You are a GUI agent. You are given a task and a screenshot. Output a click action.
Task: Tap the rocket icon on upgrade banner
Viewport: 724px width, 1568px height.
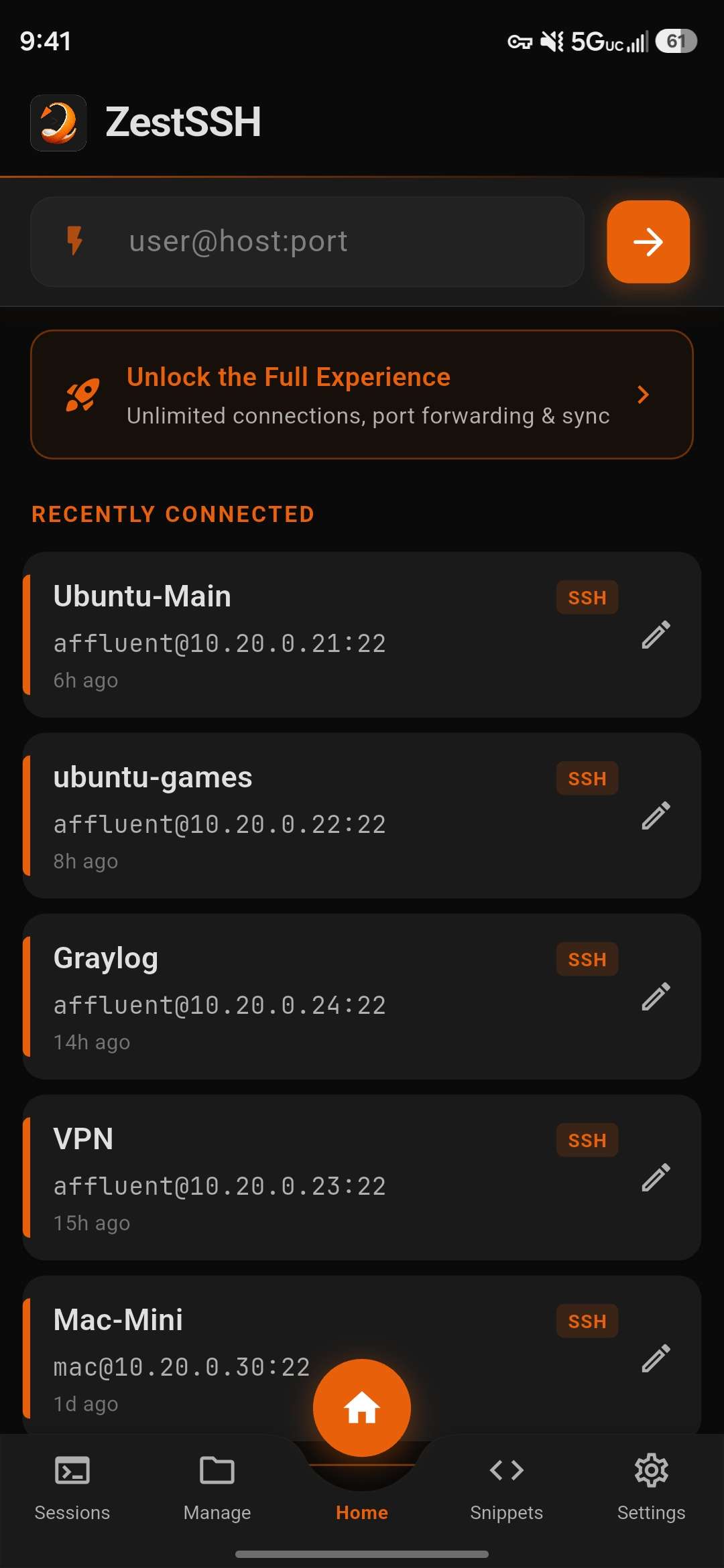83,394
